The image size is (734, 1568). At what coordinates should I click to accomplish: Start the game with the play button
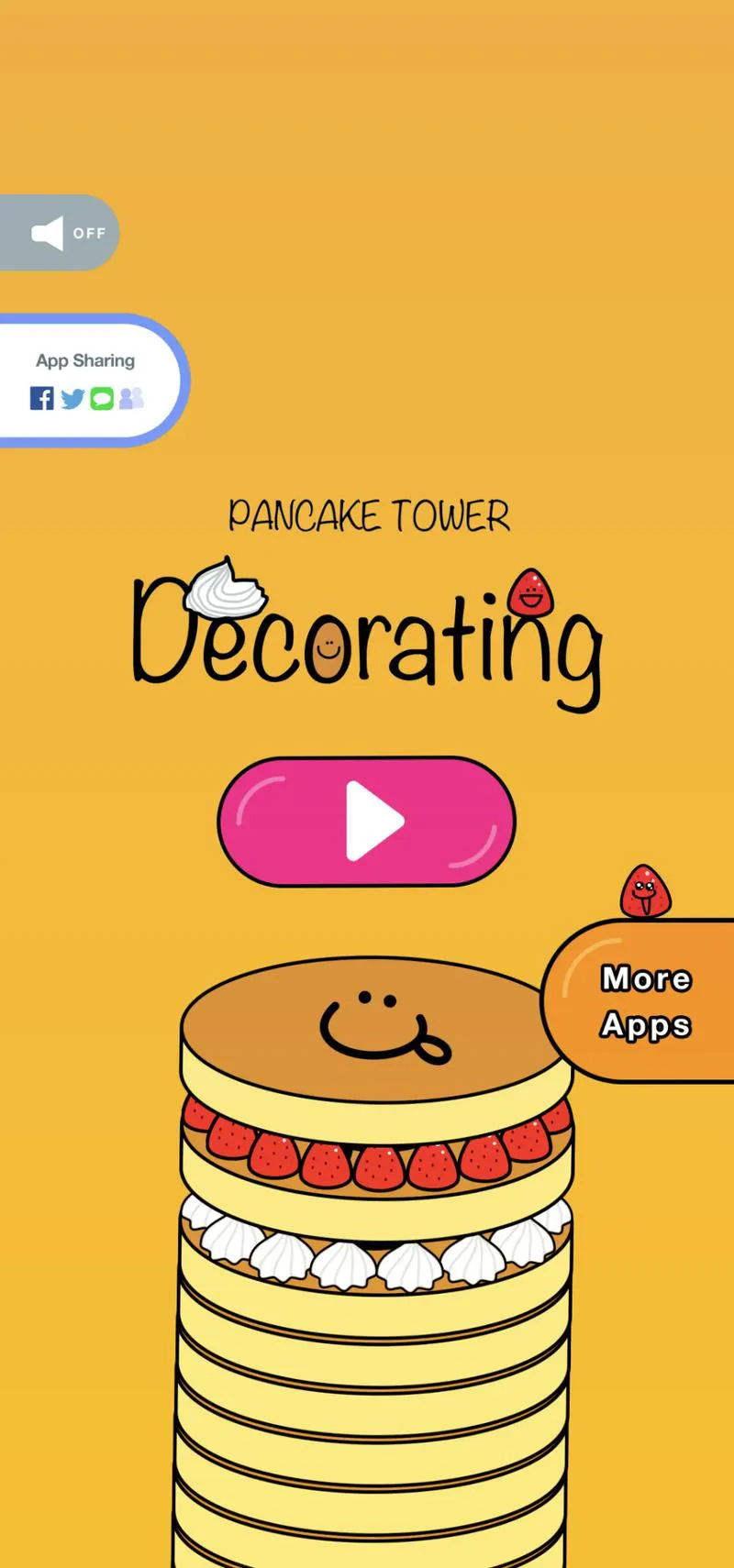click(x=367, y=822)
